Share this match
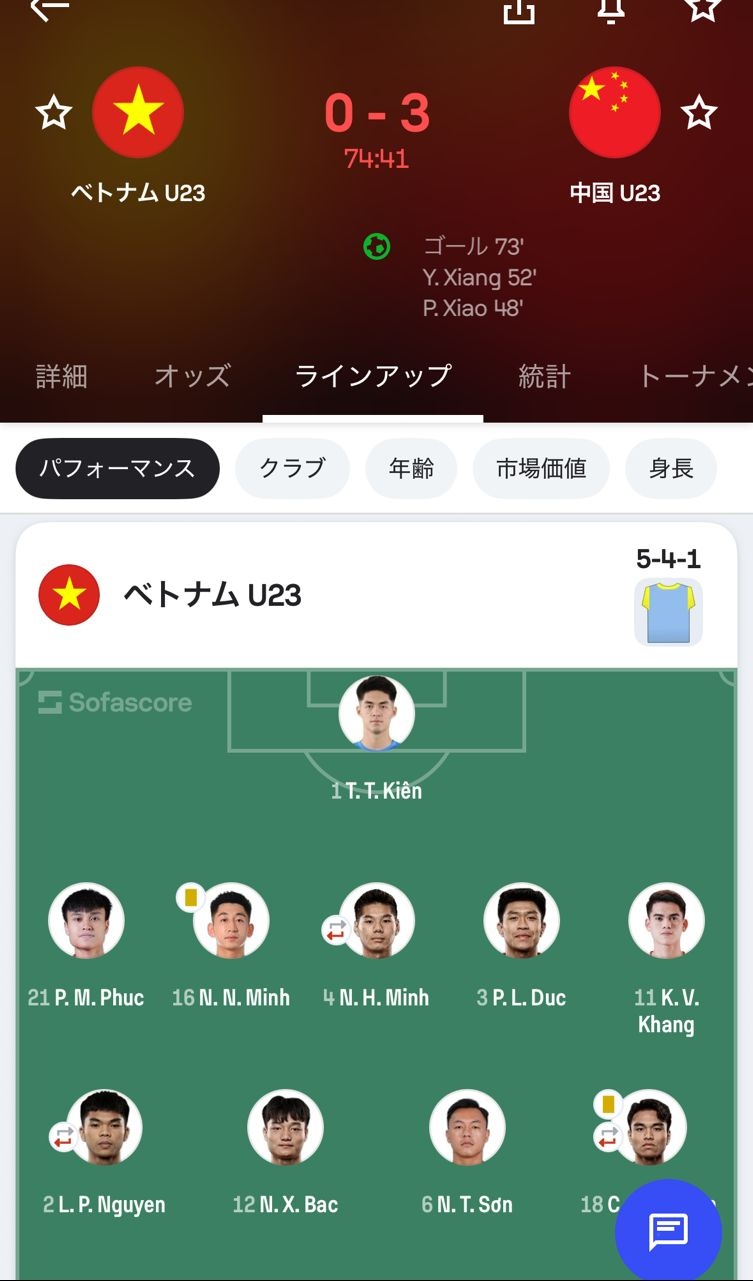 518,10
